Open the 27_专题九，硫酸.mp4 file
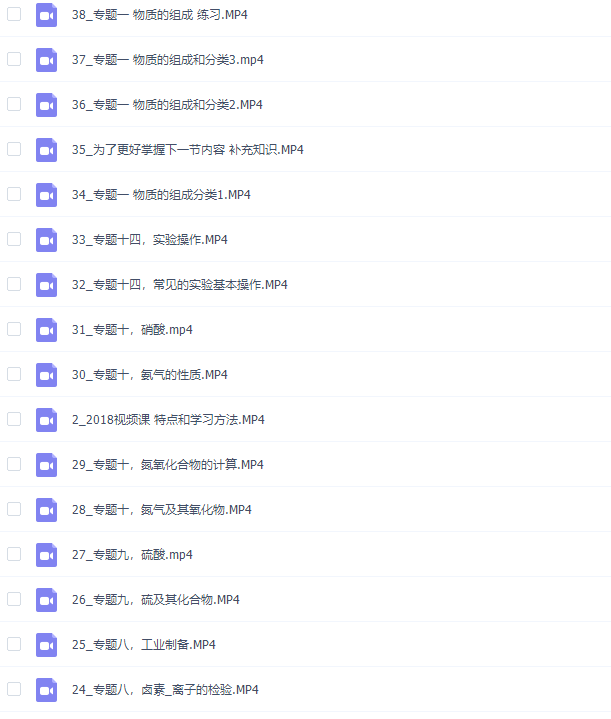The width and height of the screenshot is (611, 719). 132,555
